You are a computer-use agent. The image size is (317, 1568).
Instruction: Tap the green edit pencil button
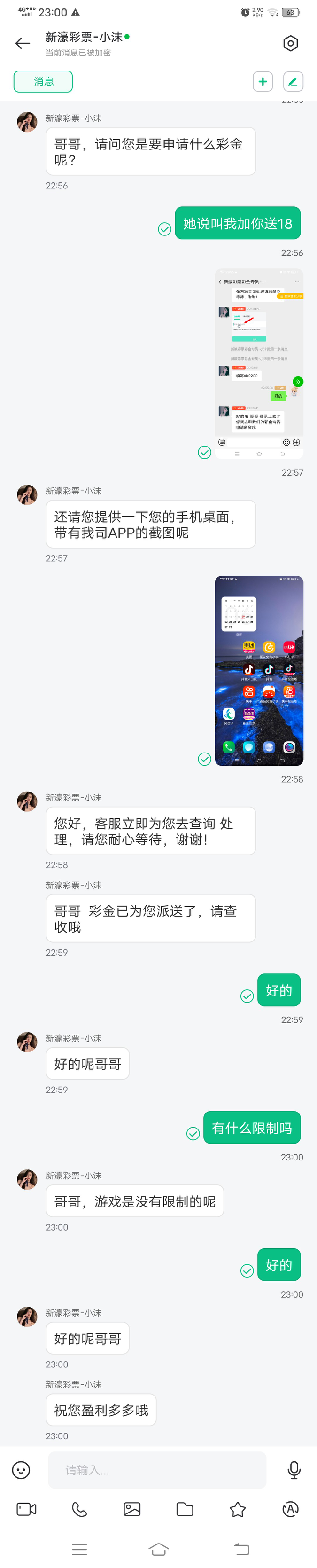pos(293,82)
